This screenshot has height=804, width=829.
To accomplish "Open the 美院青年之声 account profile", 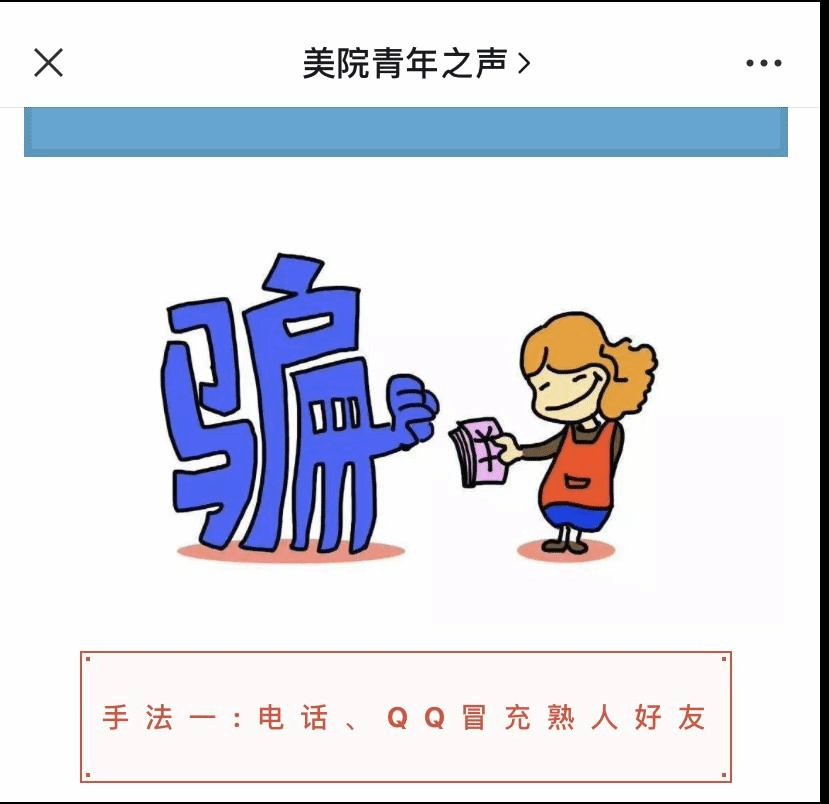I will [415, 64].
